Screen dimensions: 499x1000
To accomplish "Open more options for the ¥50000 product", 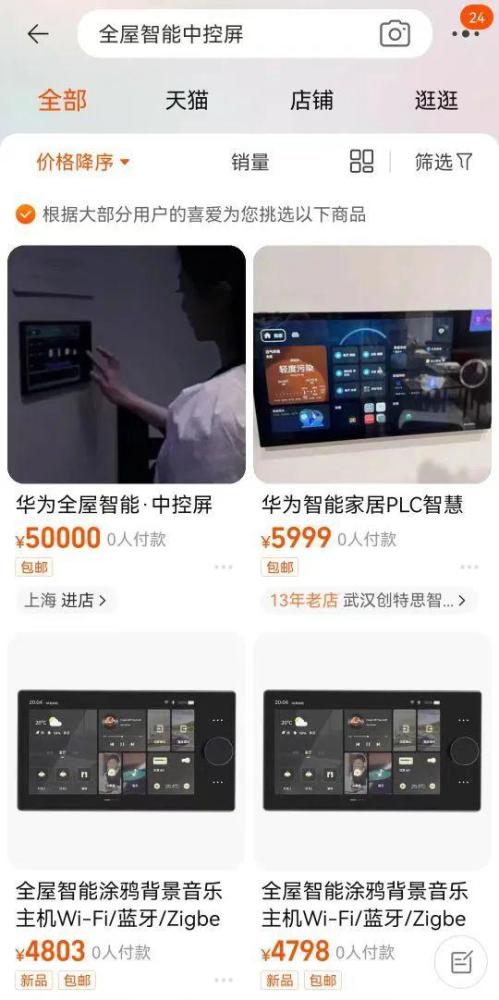I will (x=223, y=567).
